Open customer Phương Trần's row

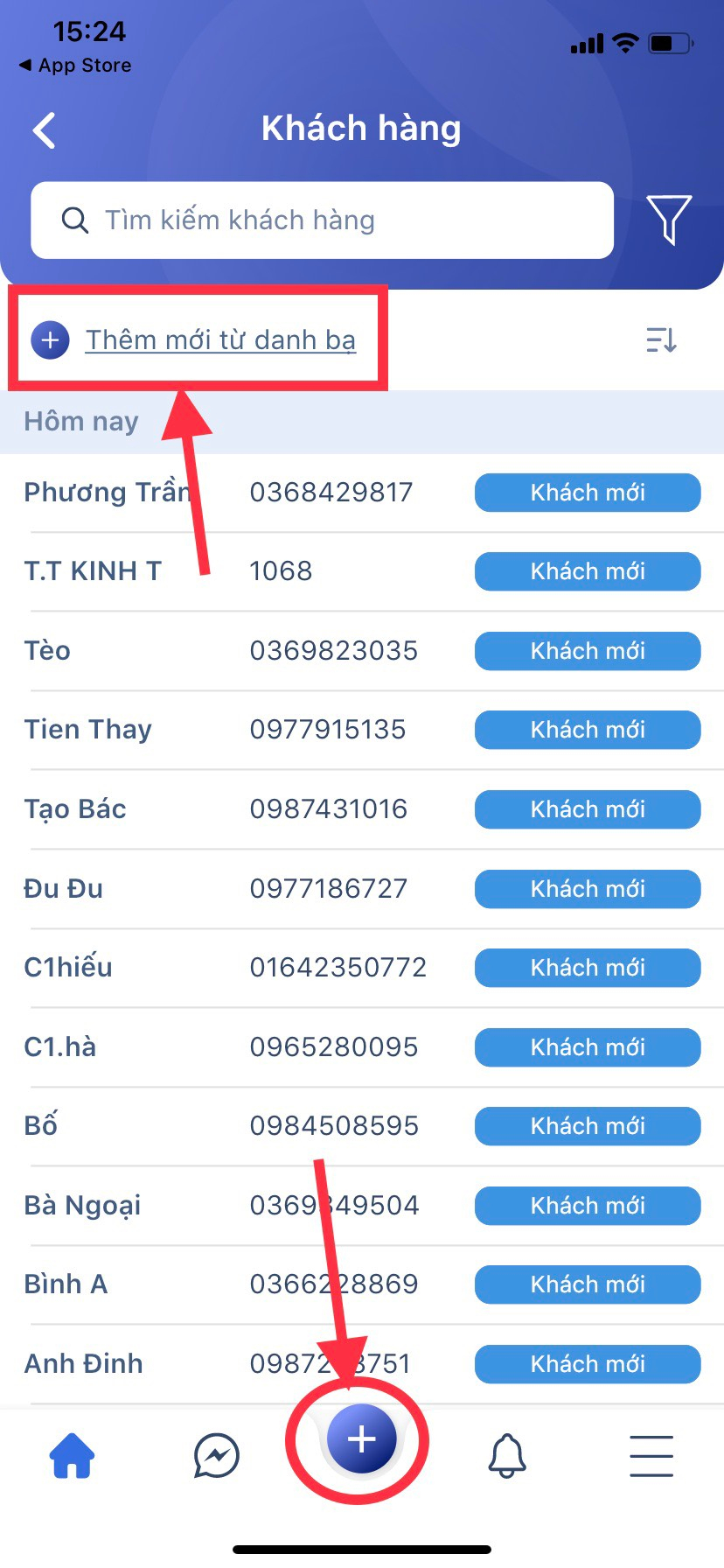(x=362, y=493)
